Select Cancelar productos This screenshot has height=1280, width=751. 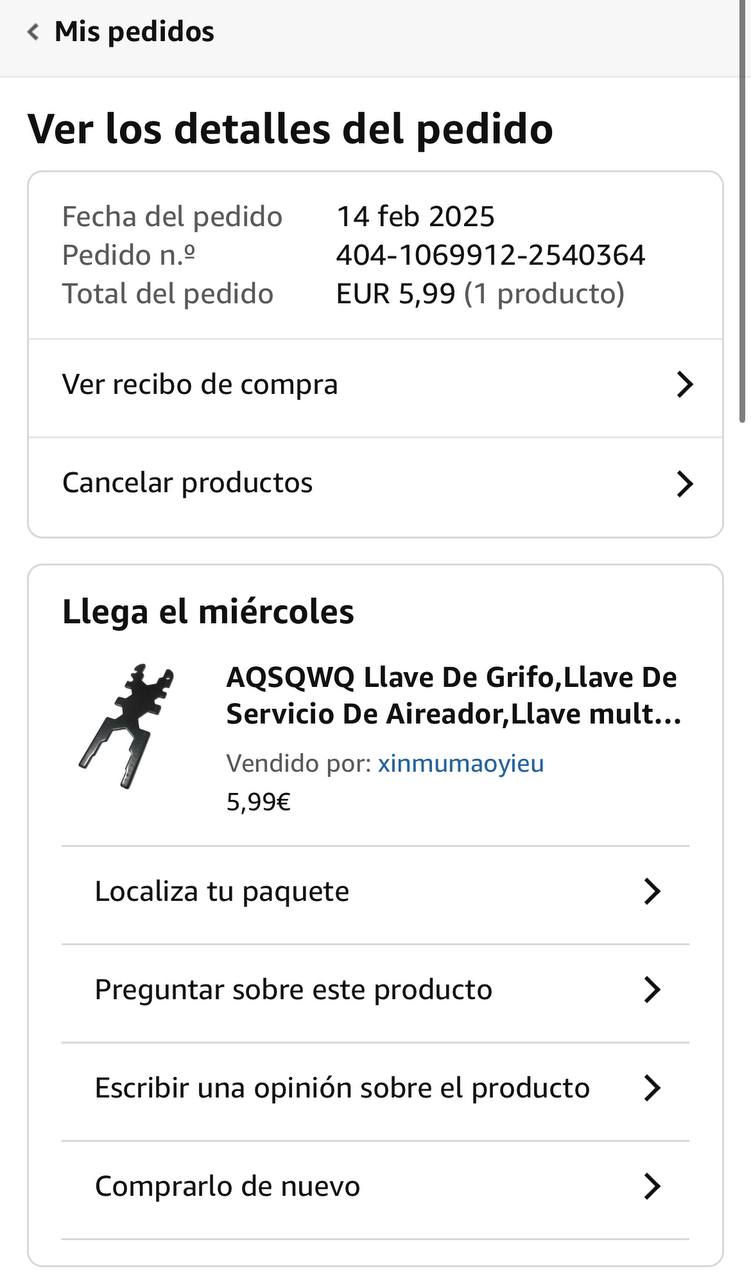click(375, 484)
